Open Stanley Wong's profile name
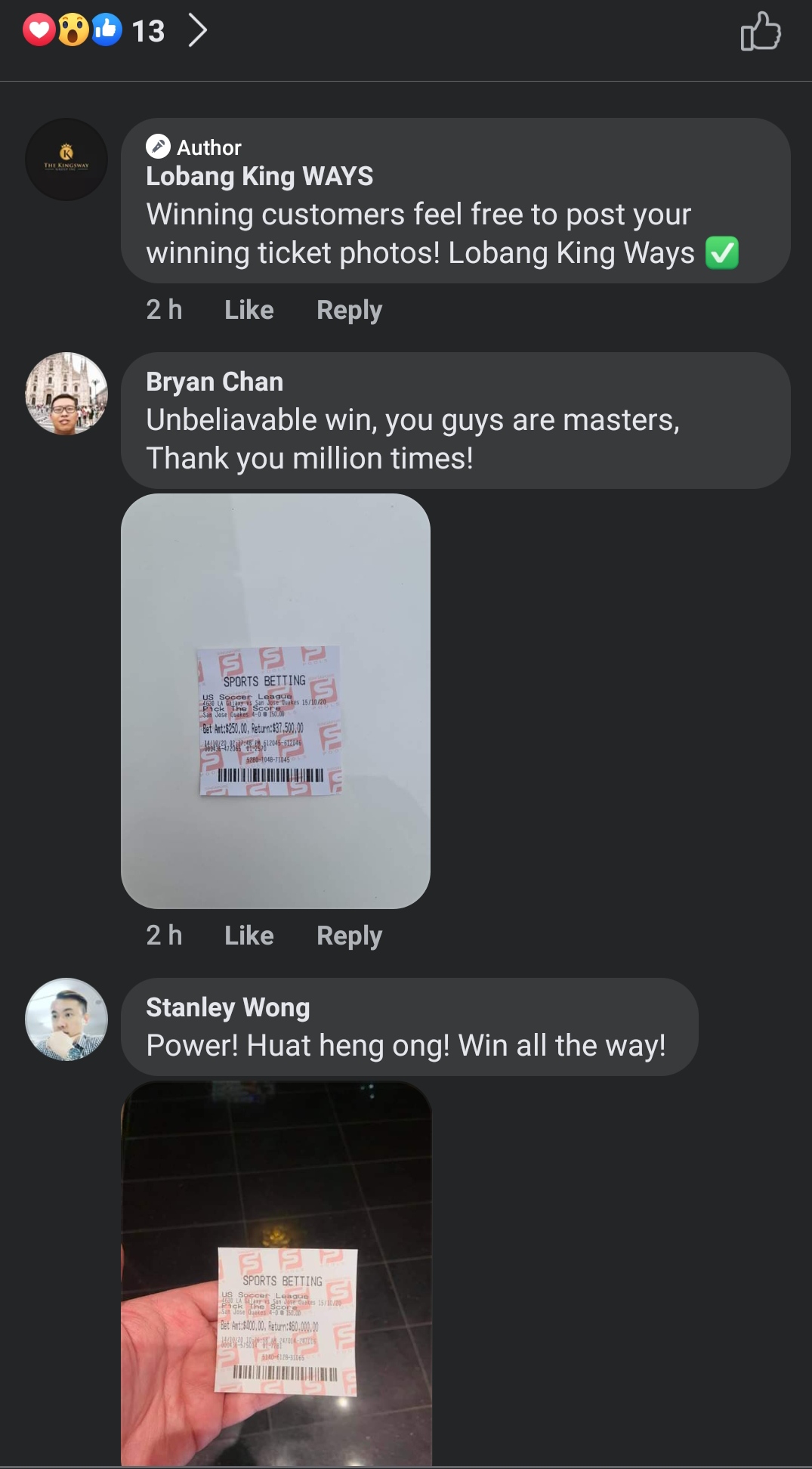 [x=227, y=1007]
